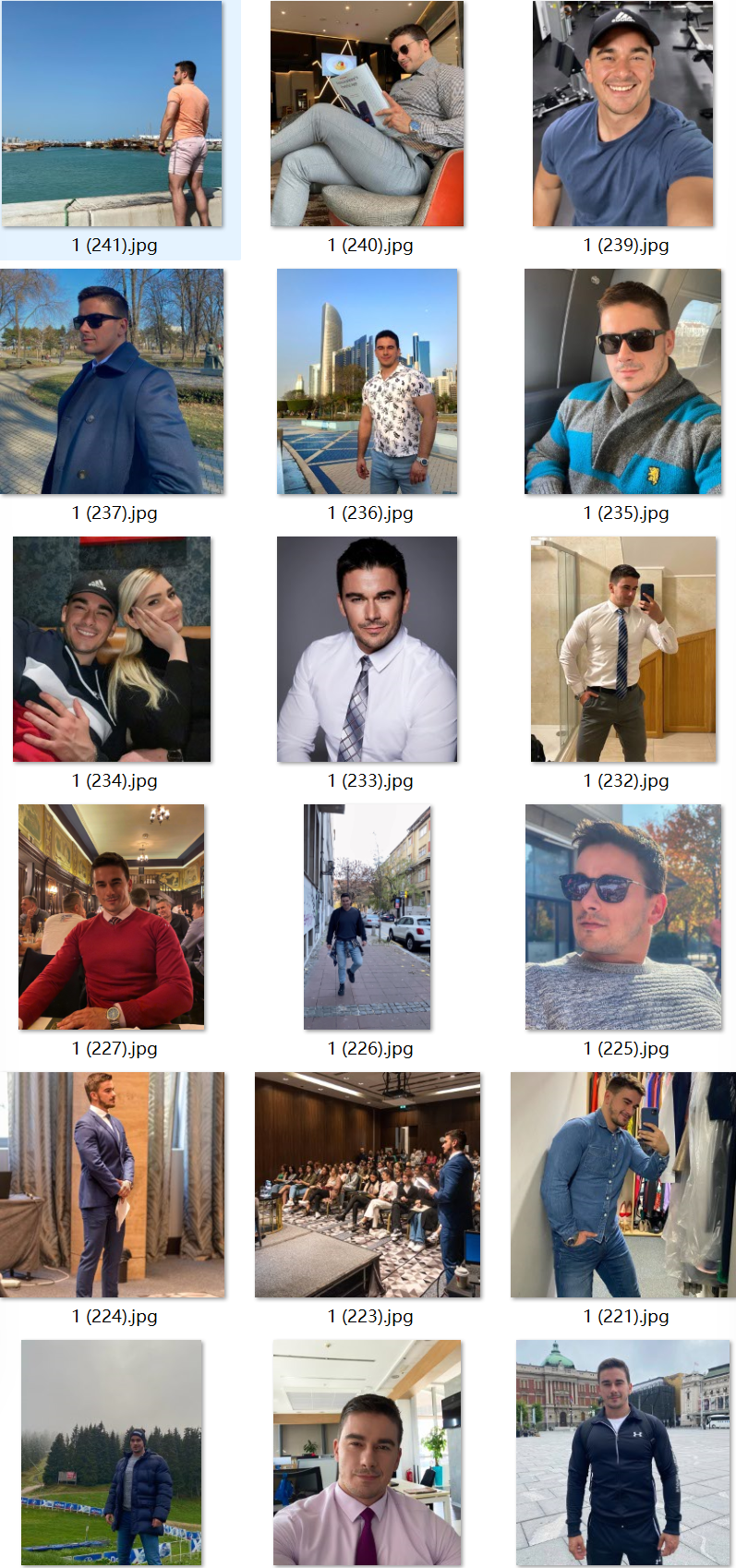Viewport: 736px width, 1568px height.
Task: Open the file 1 (232).jpg
Action: pyautogui.click(x=622, y=649)
